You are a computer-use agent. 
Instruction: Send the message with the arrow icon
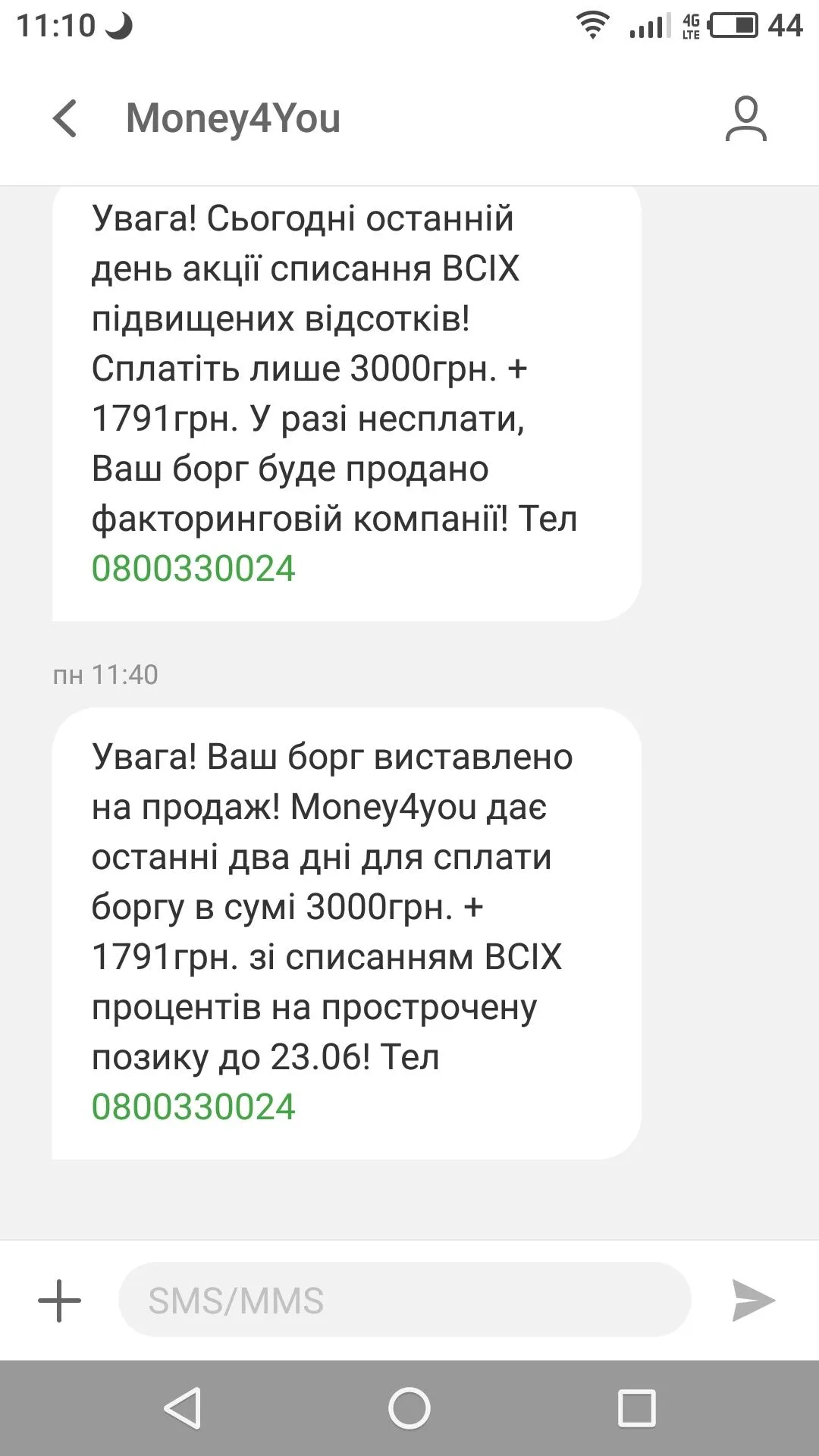pos(752,1301)
